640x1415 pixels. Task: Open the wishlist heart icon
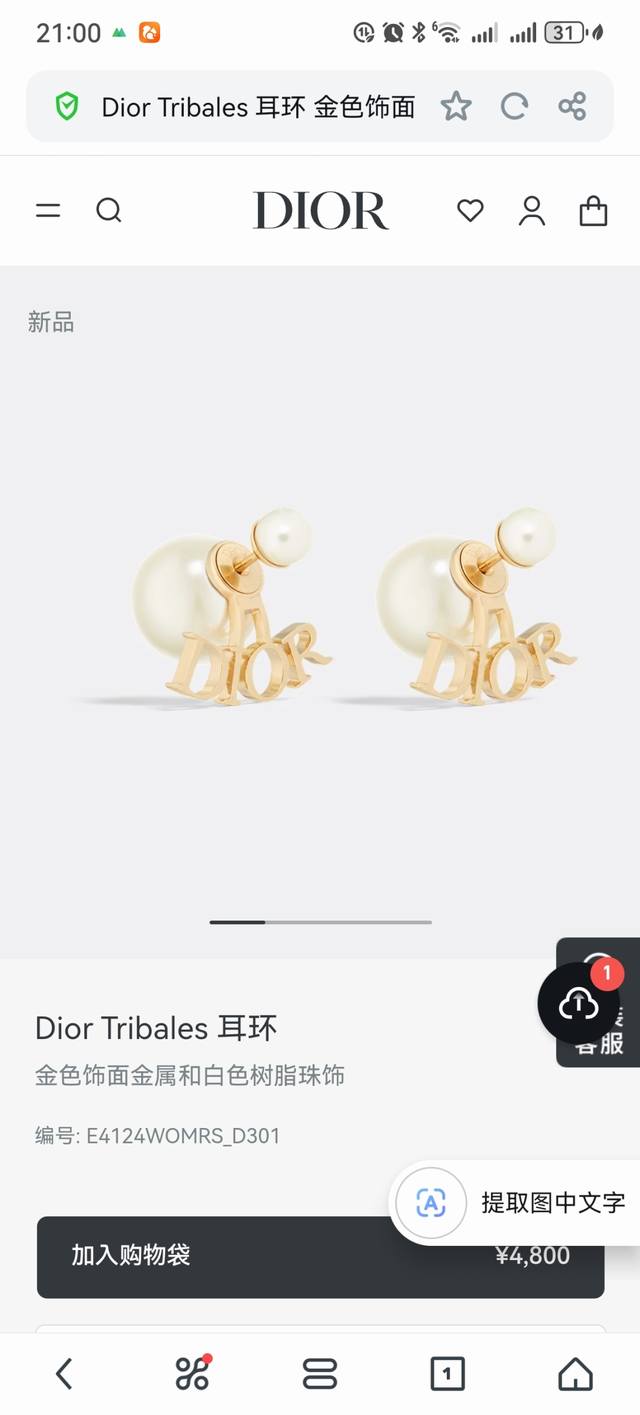[x=470, y=210]
